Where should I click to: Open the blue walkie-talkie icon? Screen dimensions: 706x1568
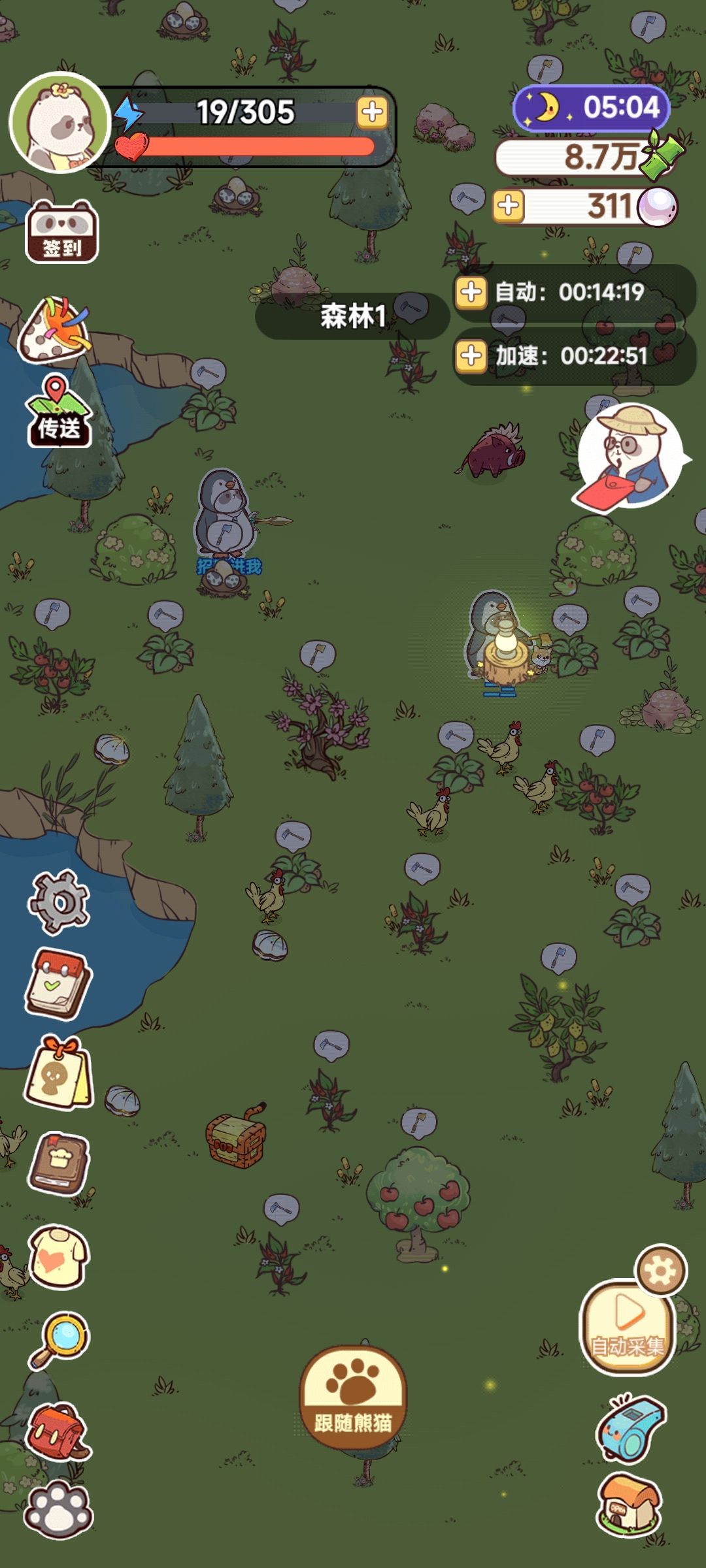pos(630,1431)
